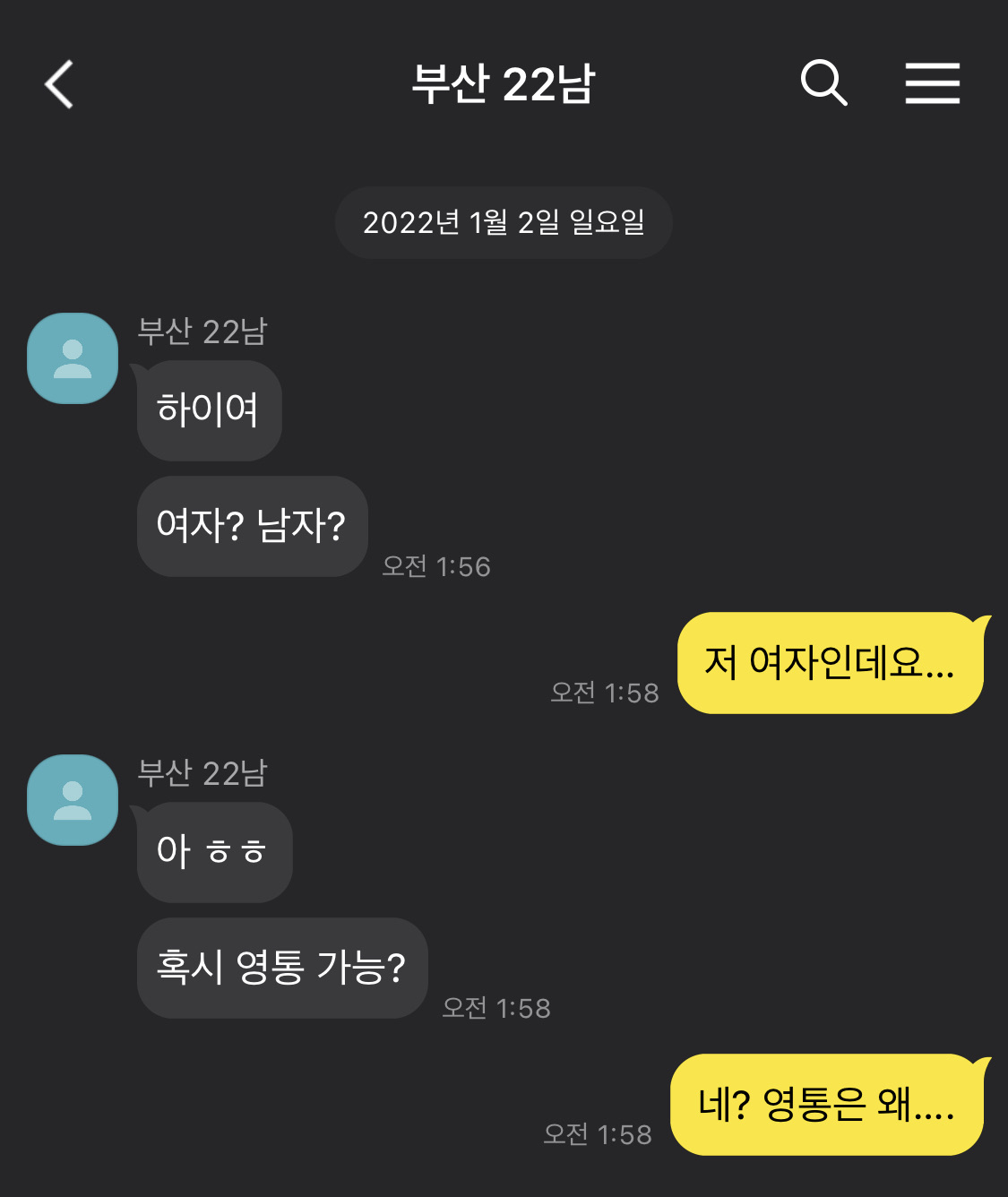View profile picture beside the 아 ㅎㅎ message
This screenshot has width=1008, height=1197.
coord(73,800)
